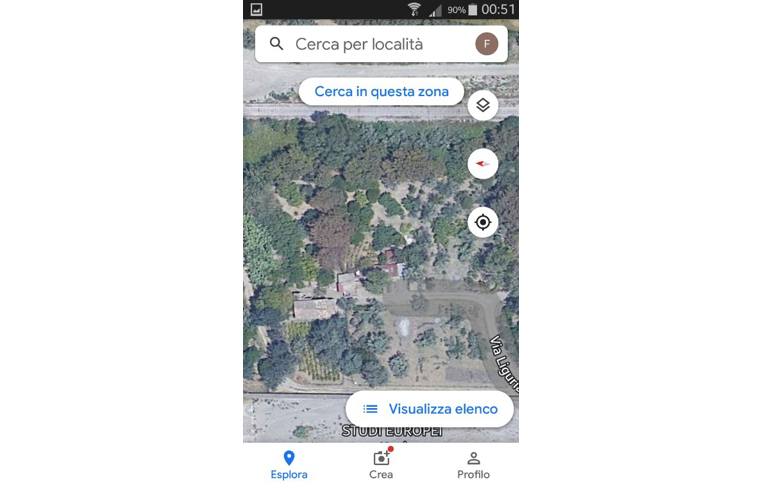Reset map orientation with the compass
This screenshot has height=492, width=764.
483,163
